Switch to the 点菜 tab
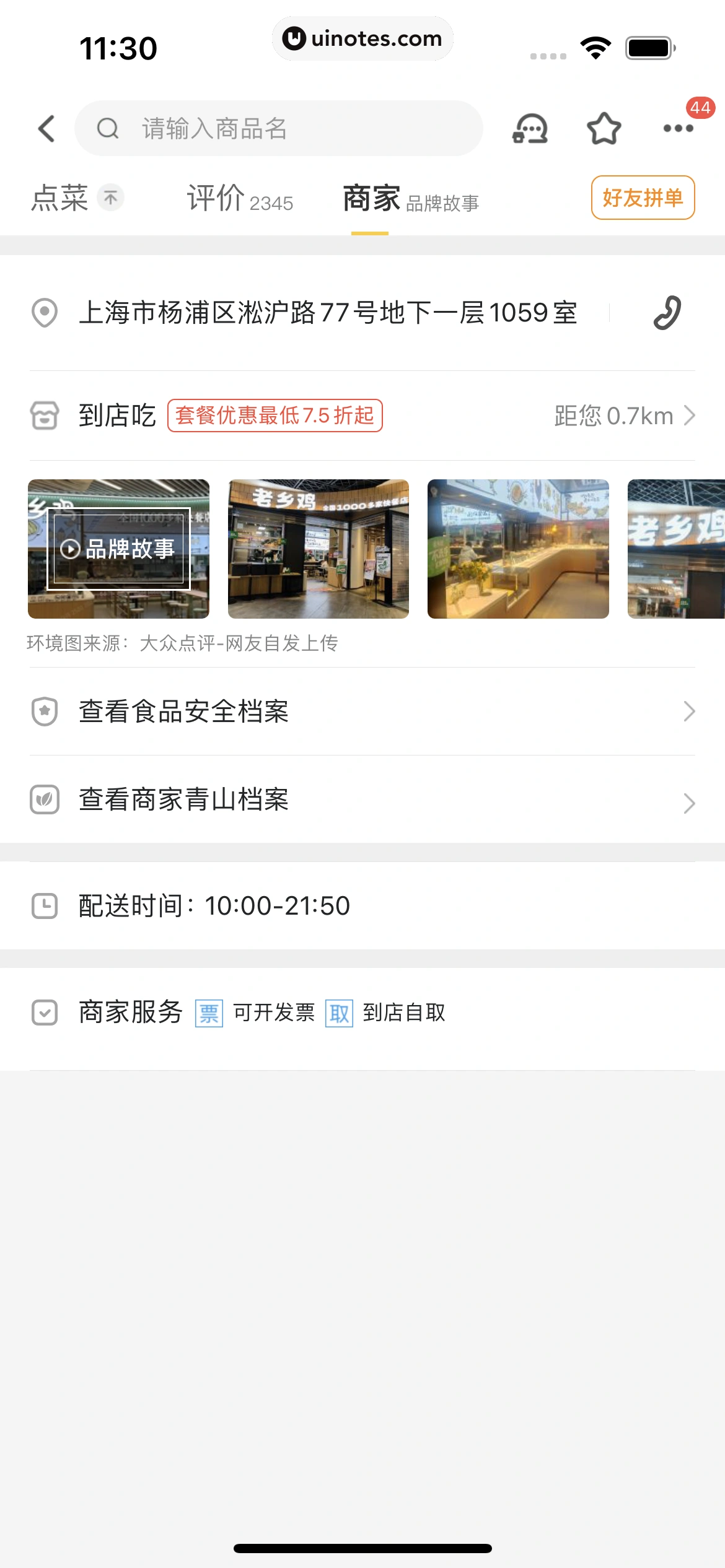Screen dimensions: 725x1568 pos(60,199)
